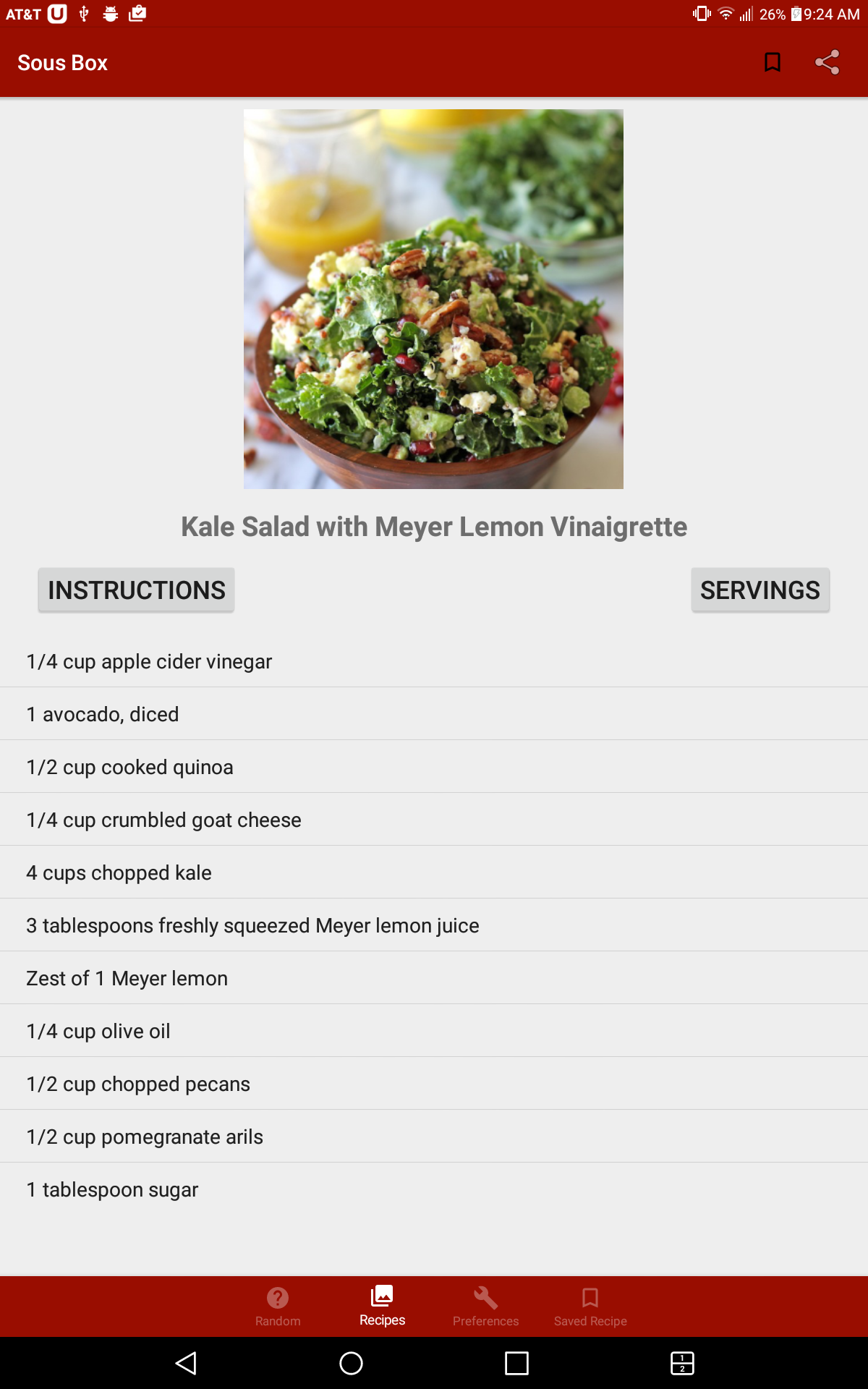The width and height of the screenshot is (868, 1389).
Task: Open the recent apps overview
Action: (x=516, y=1363)
